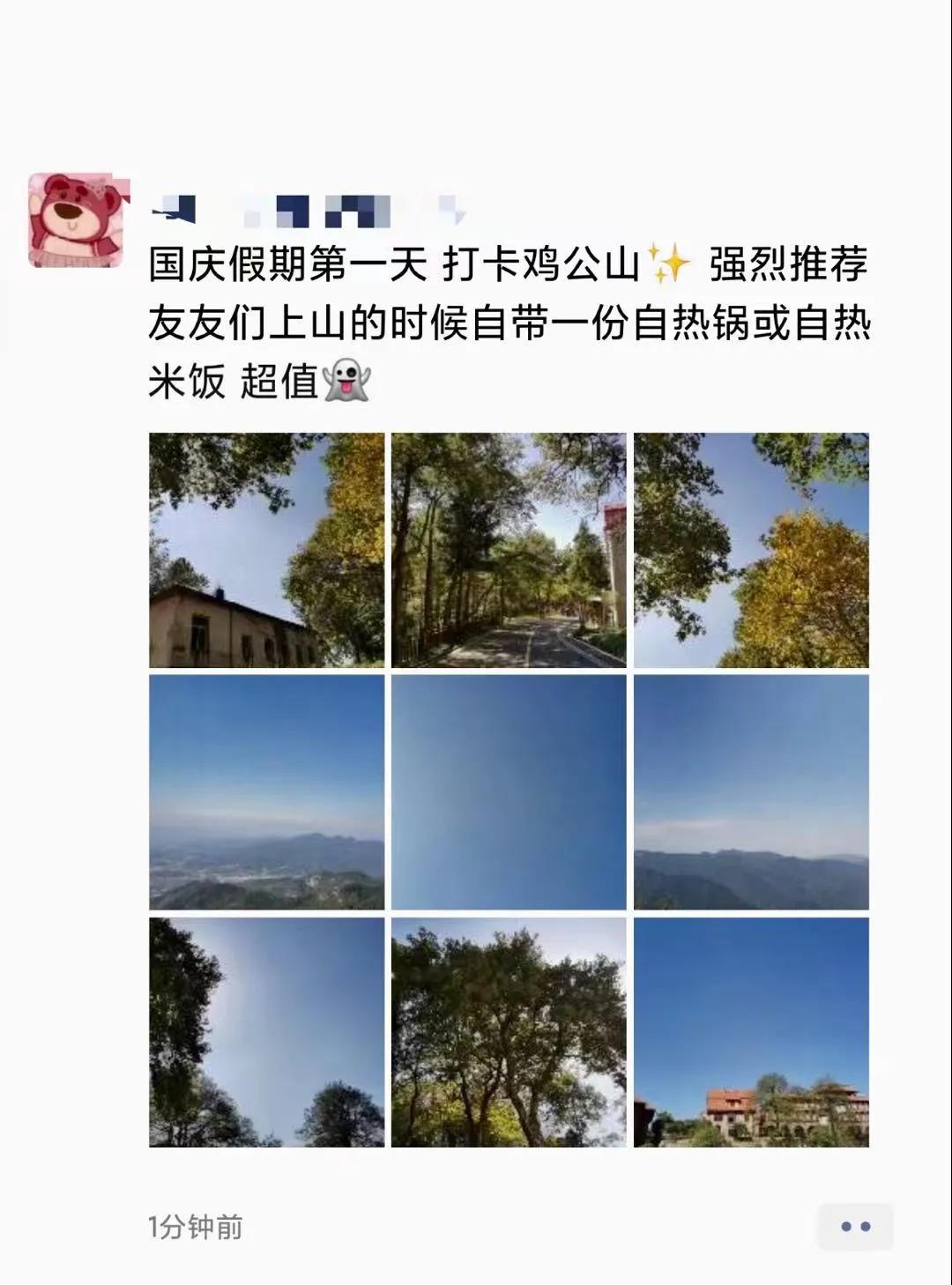View the photo overlooking the hazy town valley
This screenshot has height=1285, width=952.
pyautogui.click(x=266, y=791)
